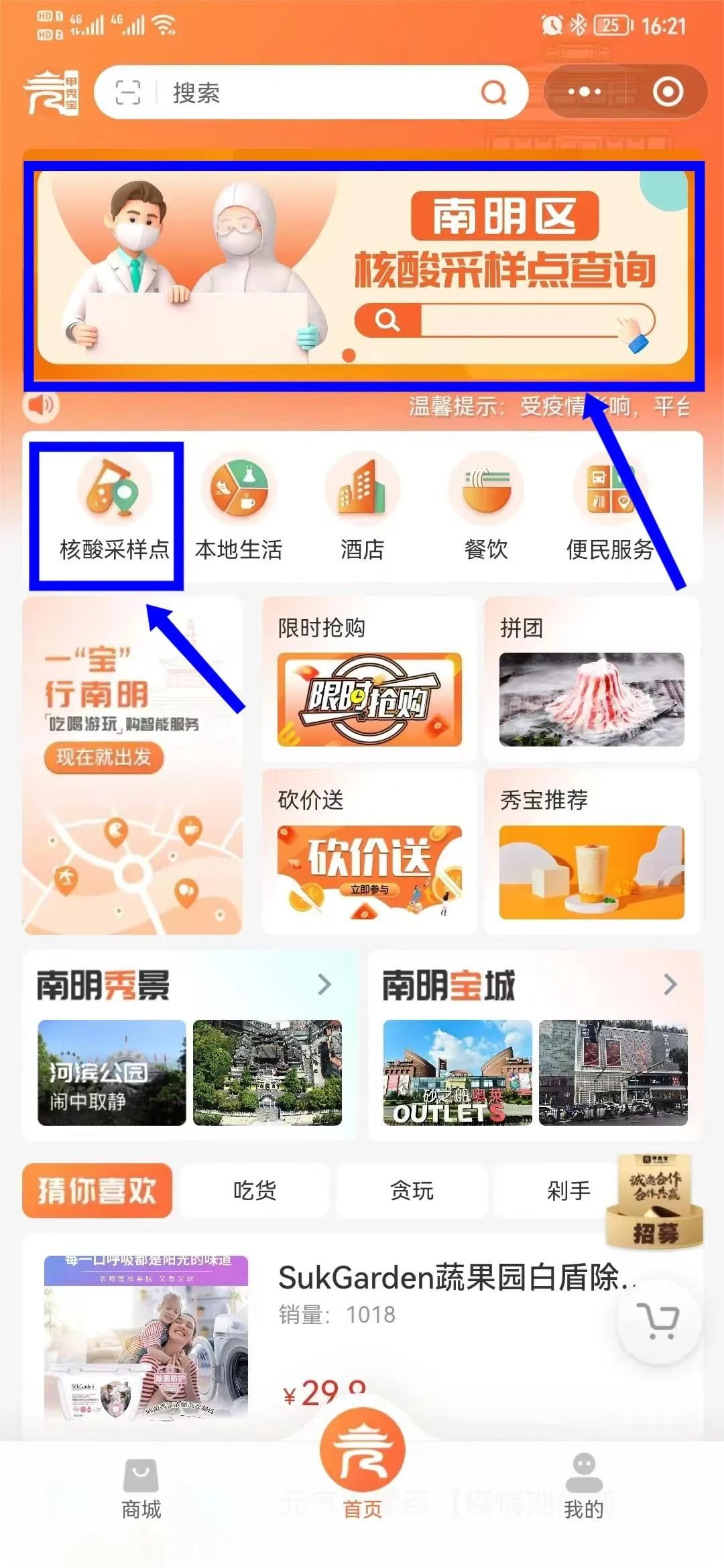Expand 南明秀景 section via arrow
This screenshot has height=1568, width=724.
(x=324, y=984)
